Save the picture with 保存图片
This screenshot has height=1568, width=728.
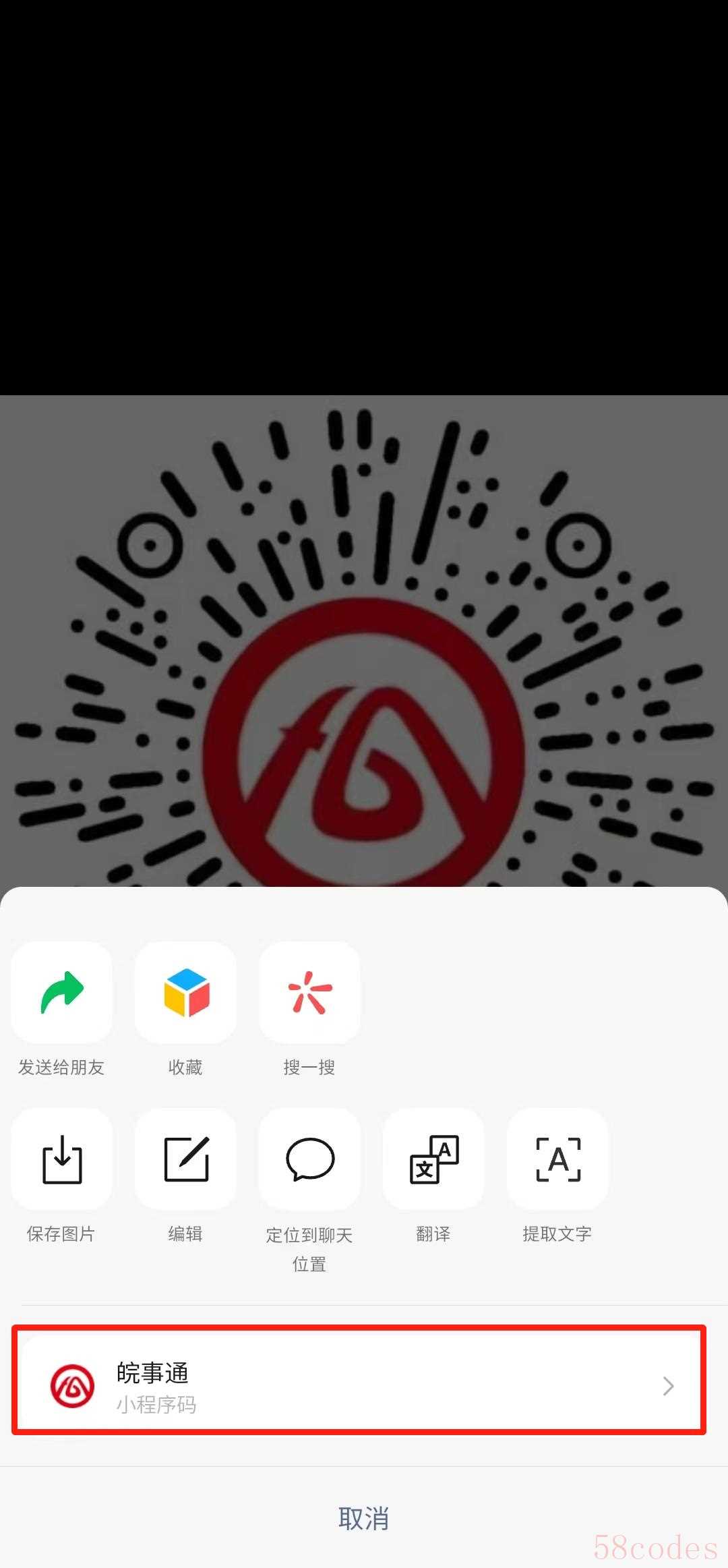(61, 1159)
